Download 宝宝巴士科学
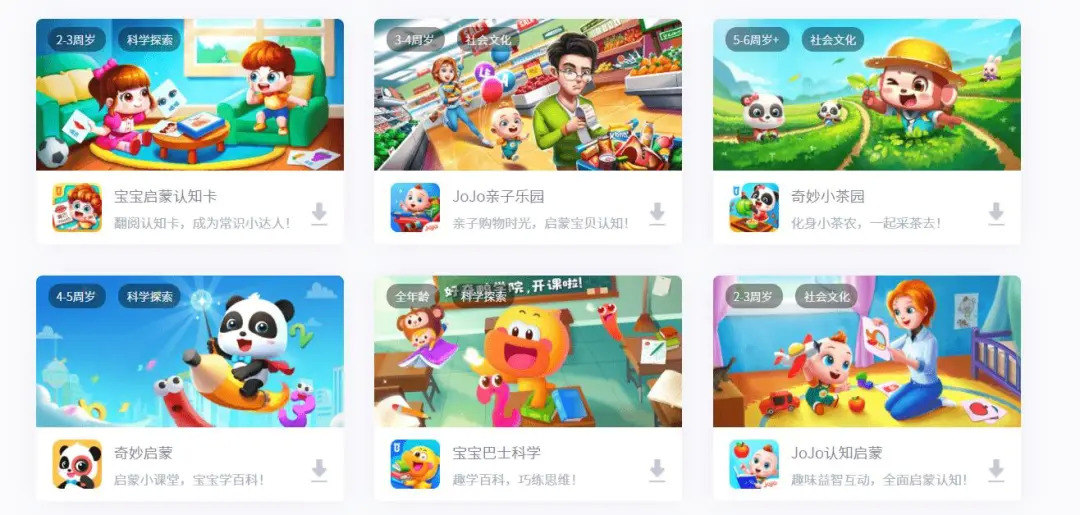 [657, 469]
